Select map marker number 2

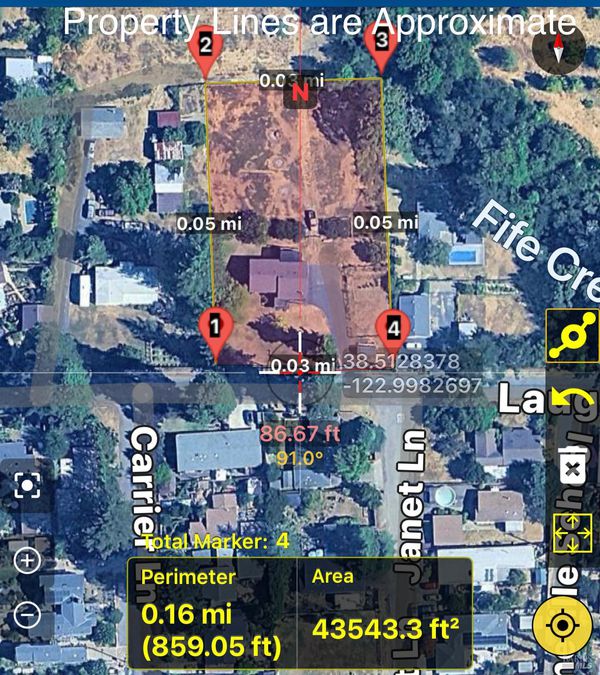coord(205,49)
